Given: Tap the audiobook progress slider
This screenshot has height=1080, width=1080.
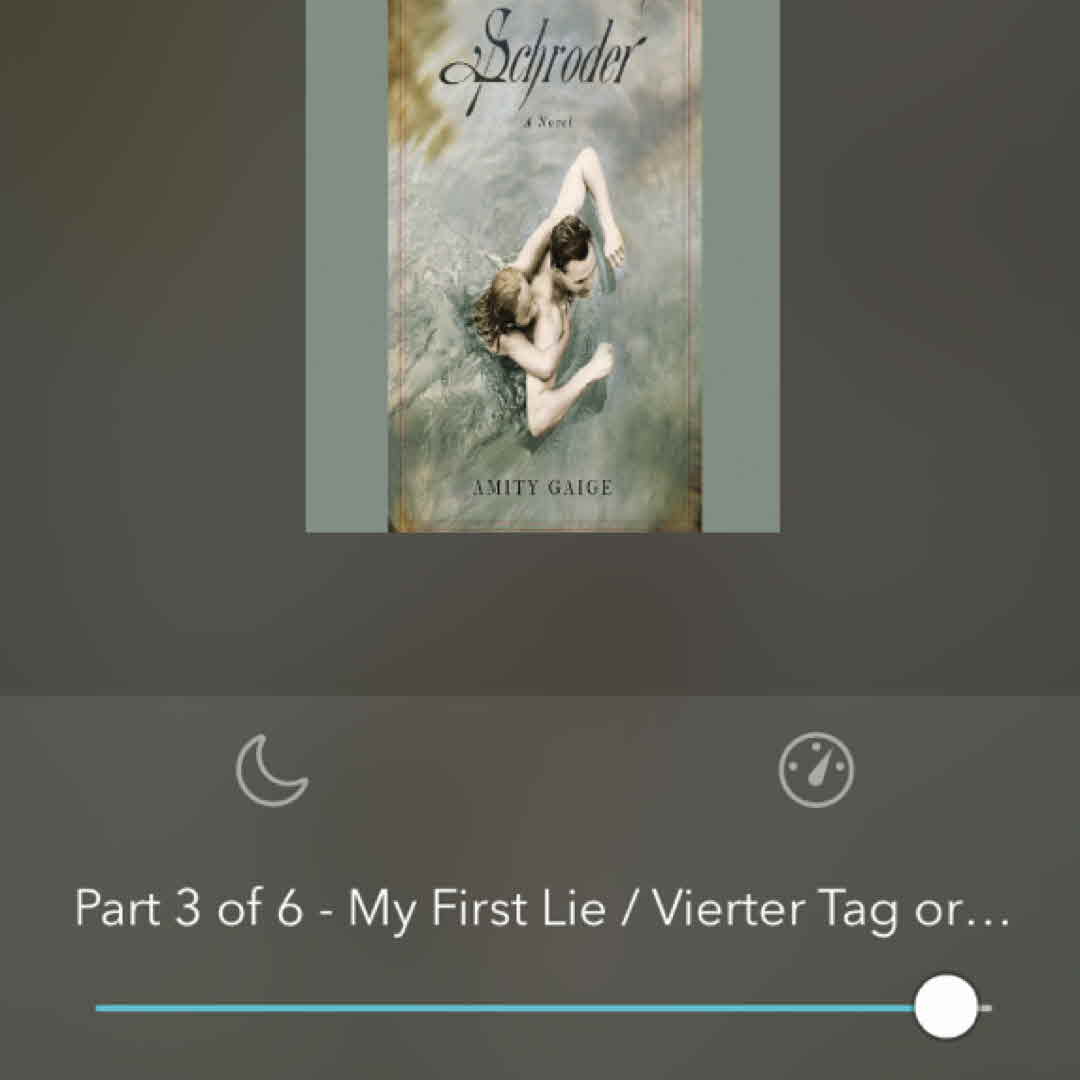Looking at the screenshot, I should point(540,1008).
